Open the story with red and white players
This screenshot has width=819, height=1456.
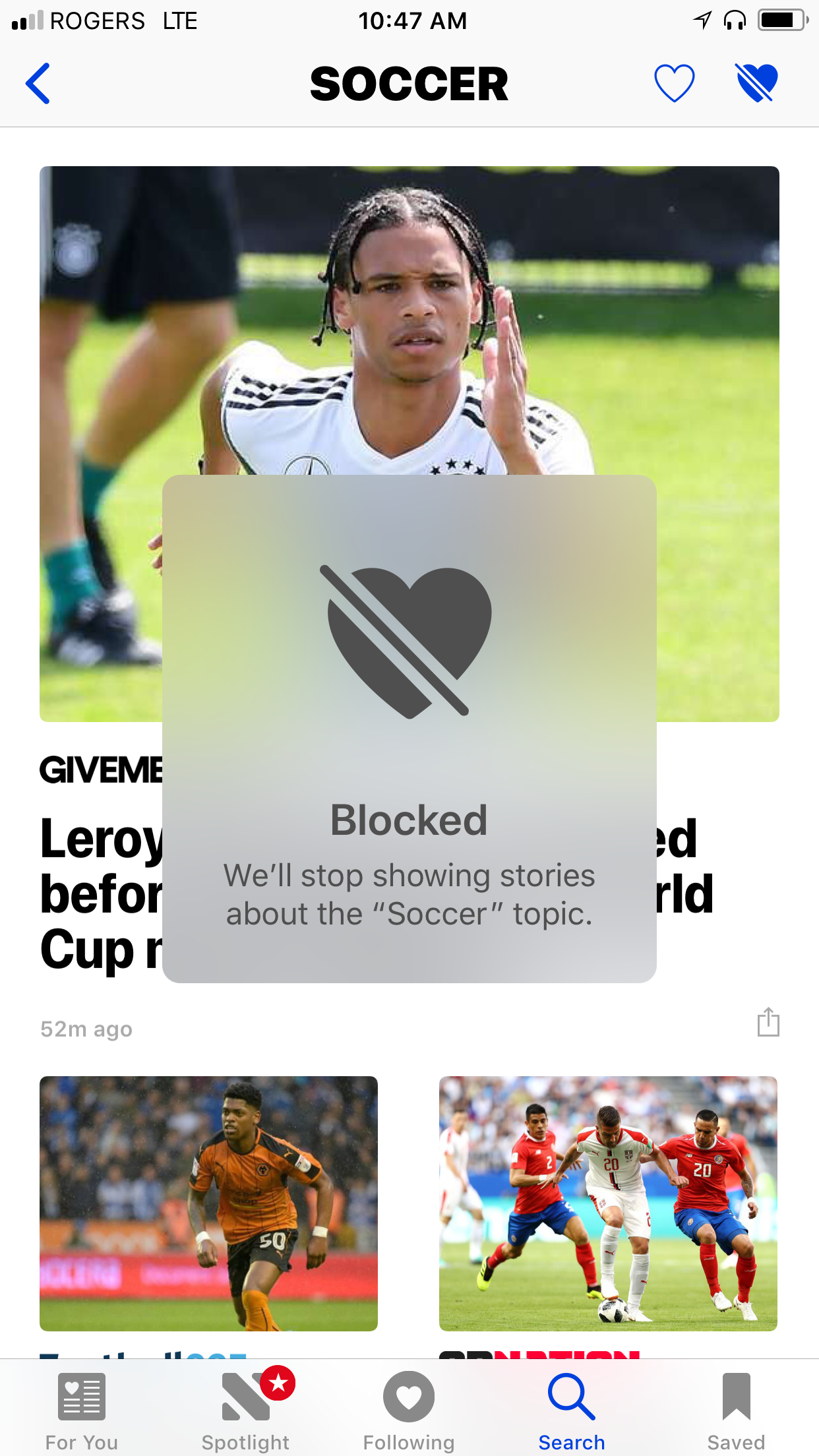[x=608, y=1203]
